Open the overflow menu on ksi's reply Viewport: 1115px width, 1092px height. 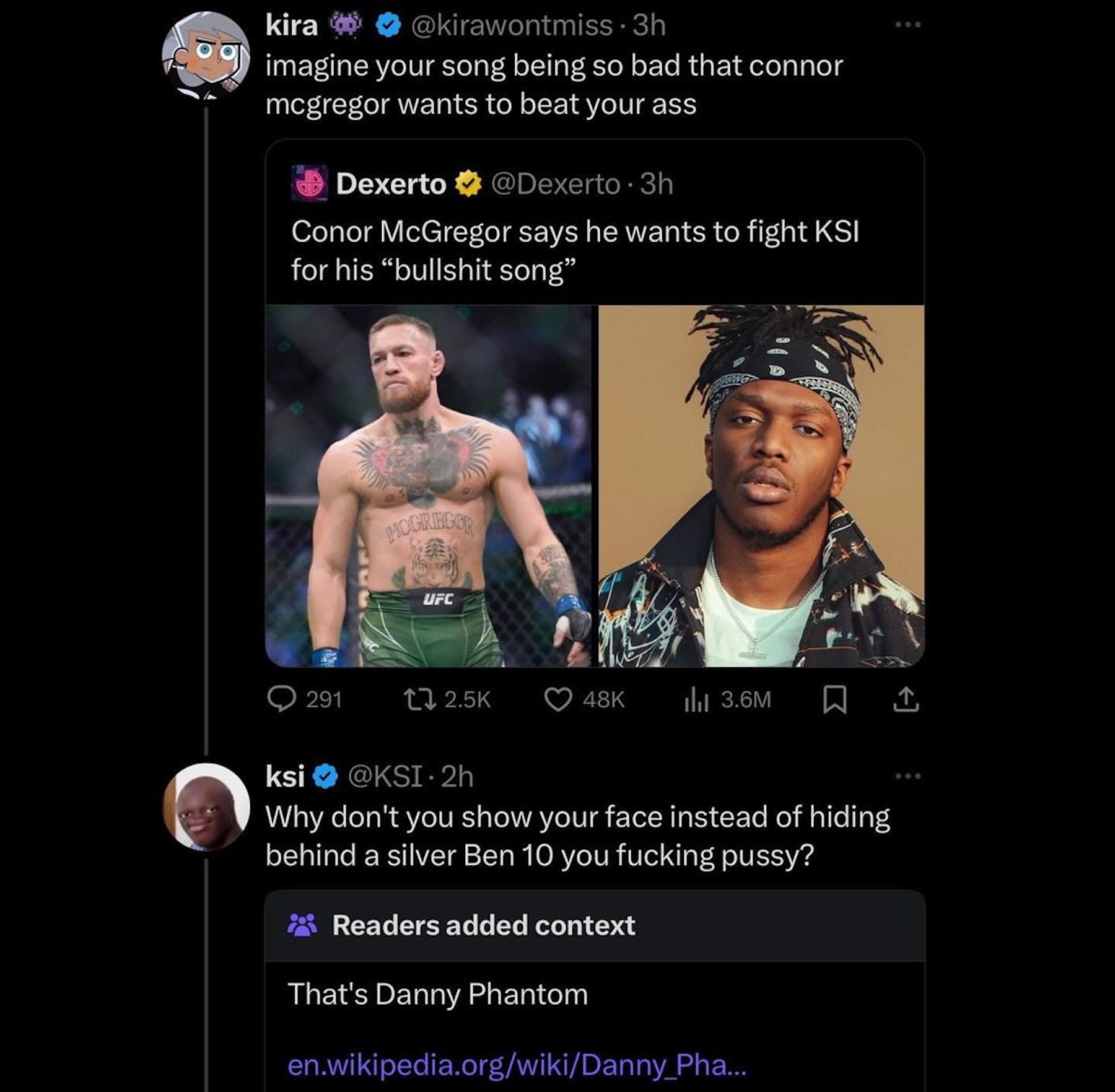click(908, 776)
